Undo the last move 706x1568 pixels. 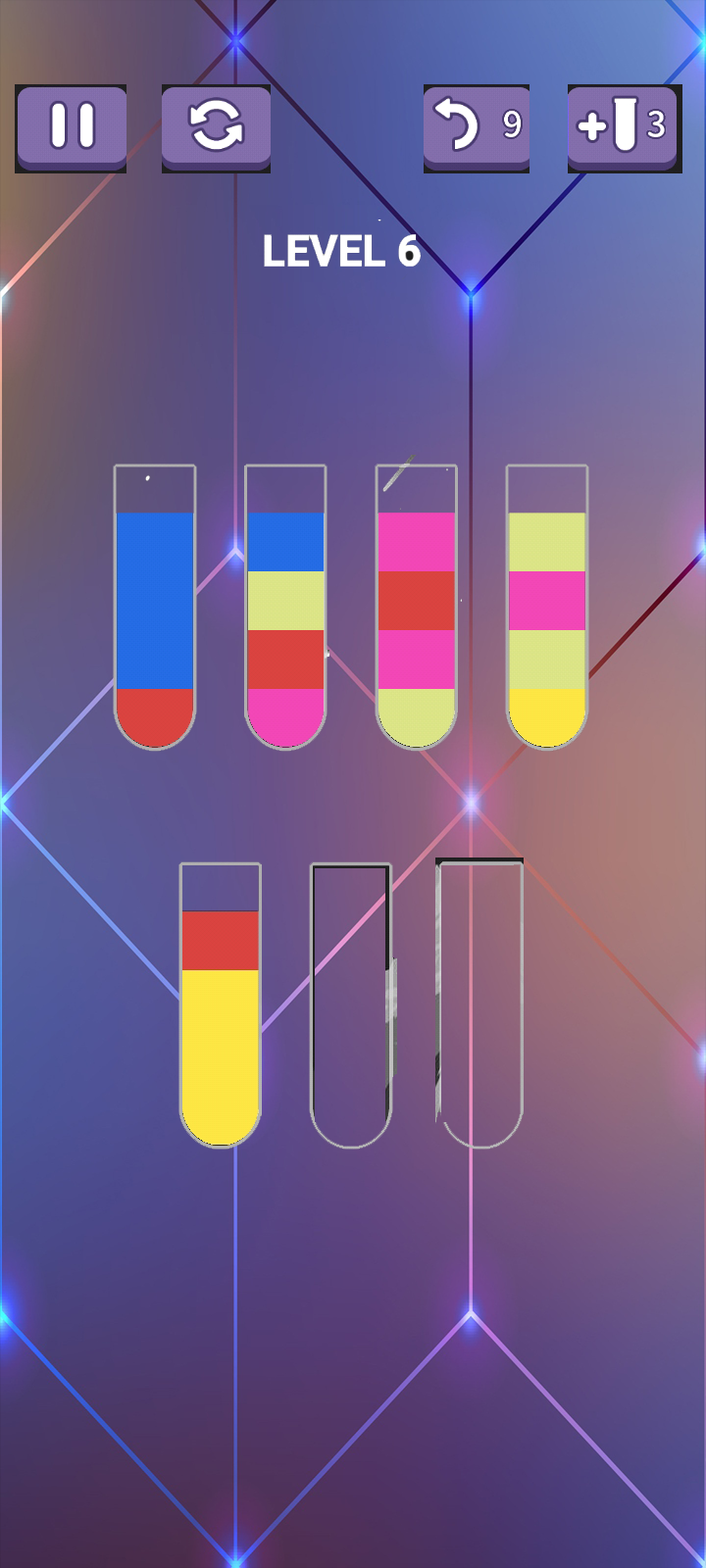477,127
